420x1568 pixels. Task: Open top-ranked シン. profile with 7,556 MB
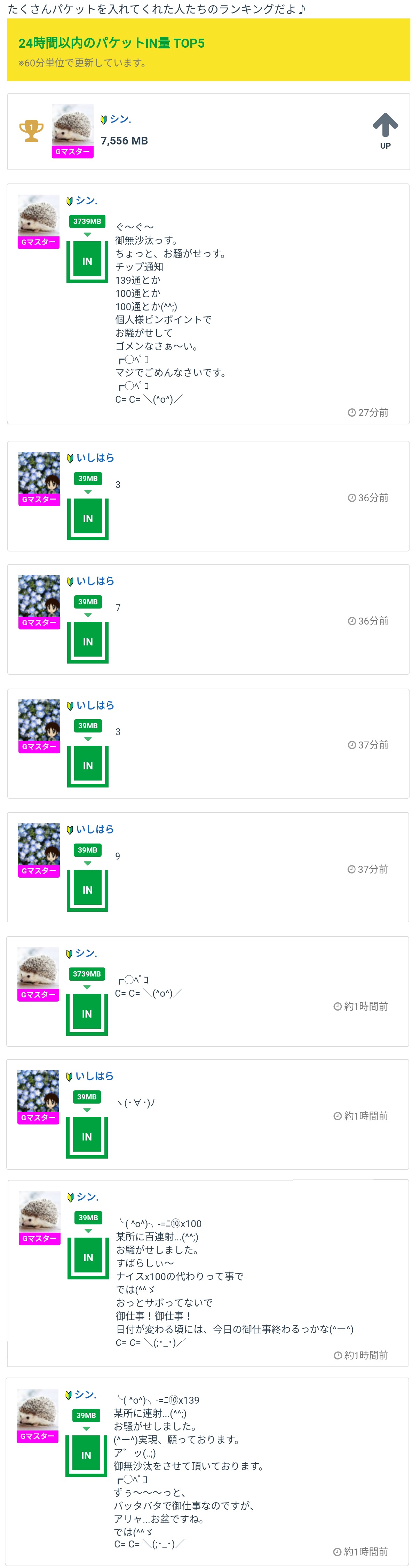(x=120, y=119)
